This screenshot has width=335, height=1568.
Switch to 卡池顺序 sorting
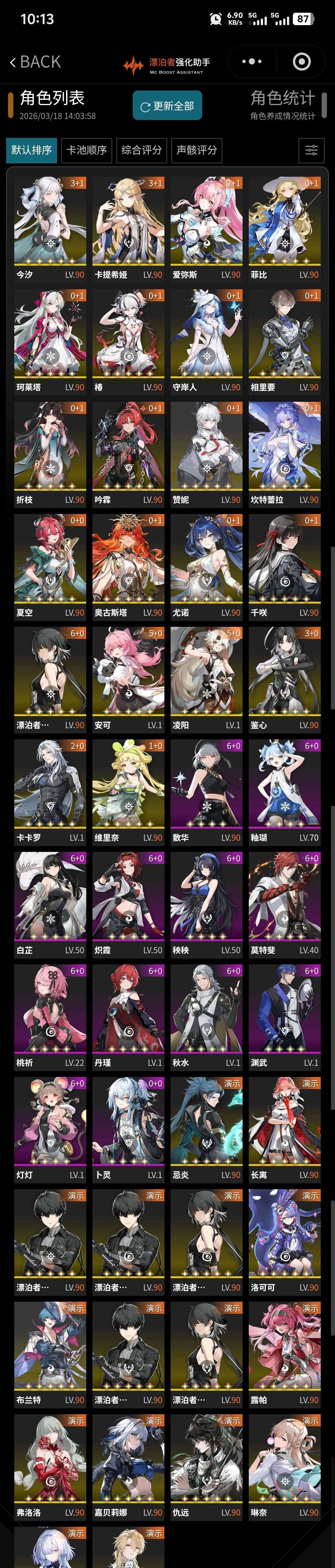[87, 150]
